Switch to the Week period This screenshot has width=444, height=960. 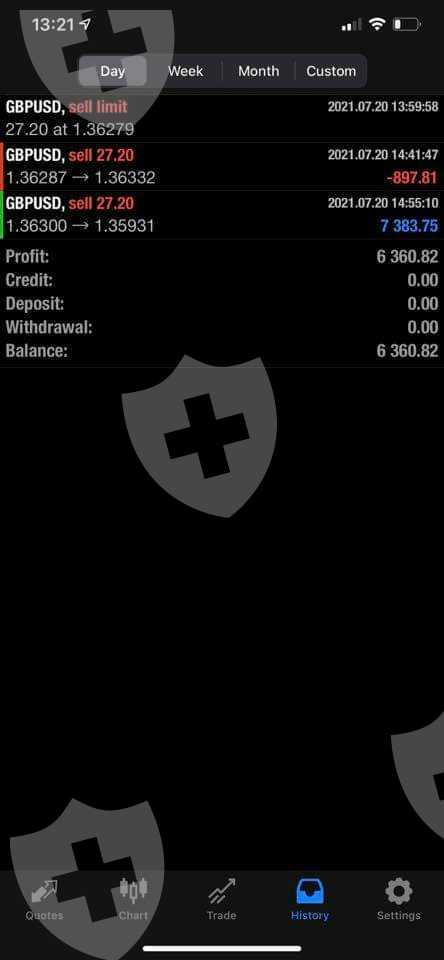coord(185,71)
